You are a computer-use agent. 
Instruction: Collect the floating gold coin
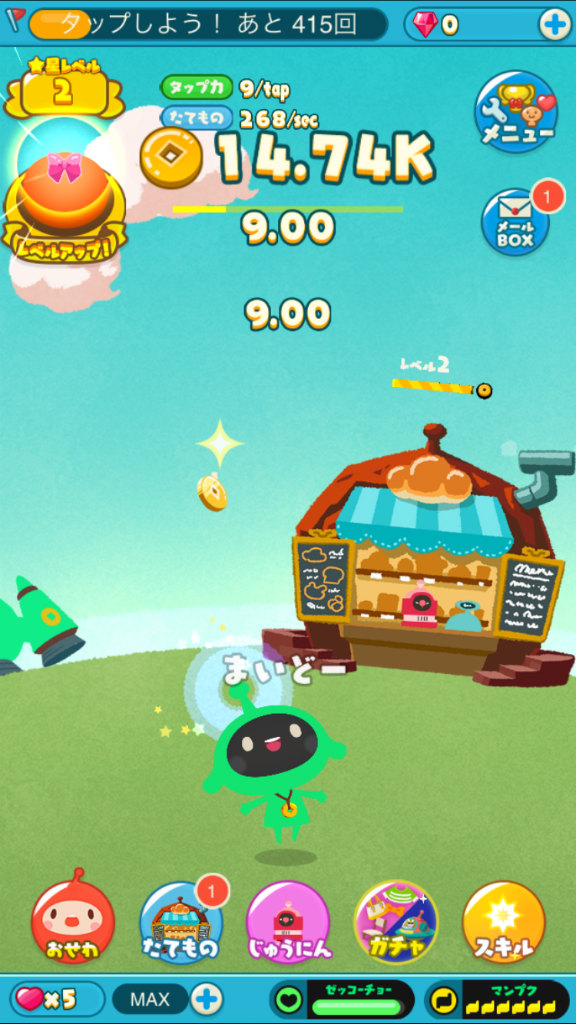(212, 492)
